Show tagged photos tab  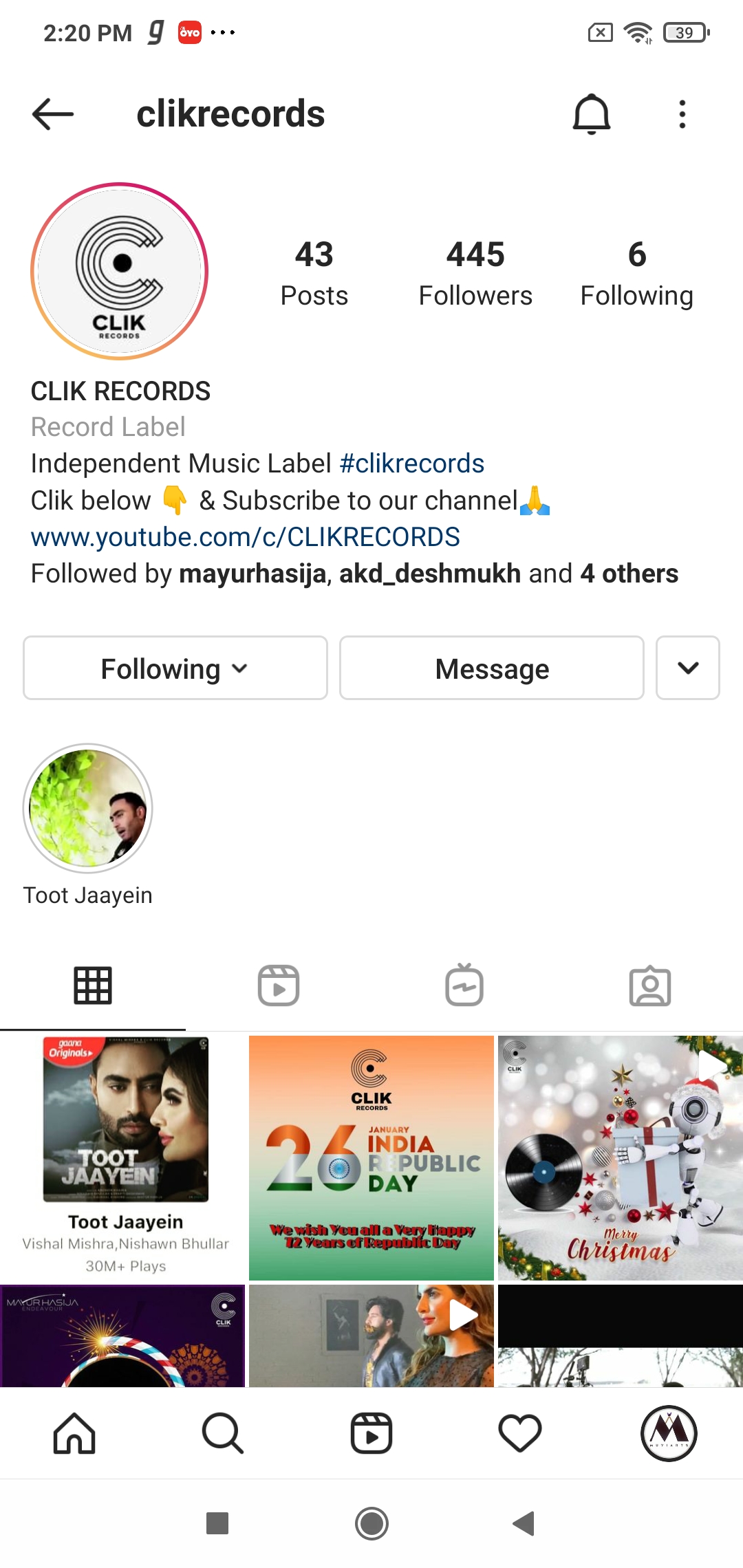[x=650, y=986]
